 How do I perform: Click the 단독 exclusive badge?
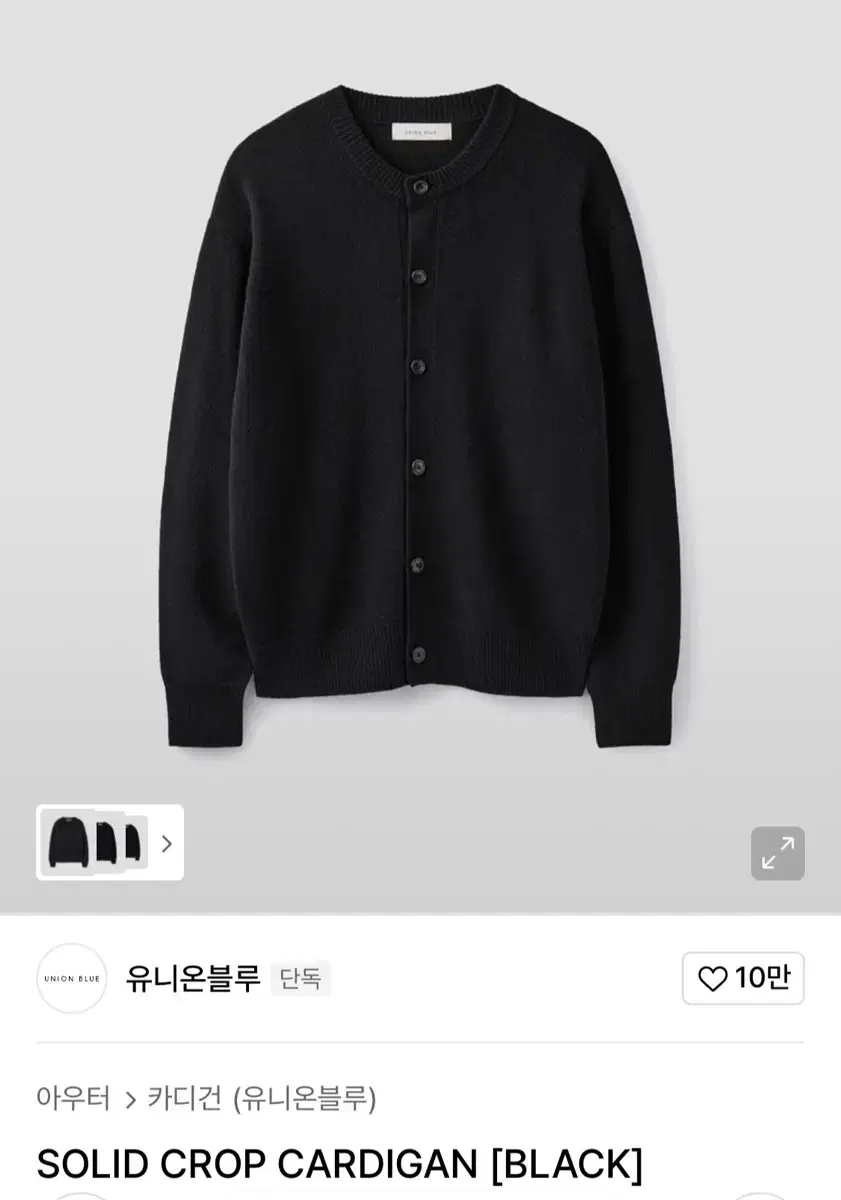300,980
